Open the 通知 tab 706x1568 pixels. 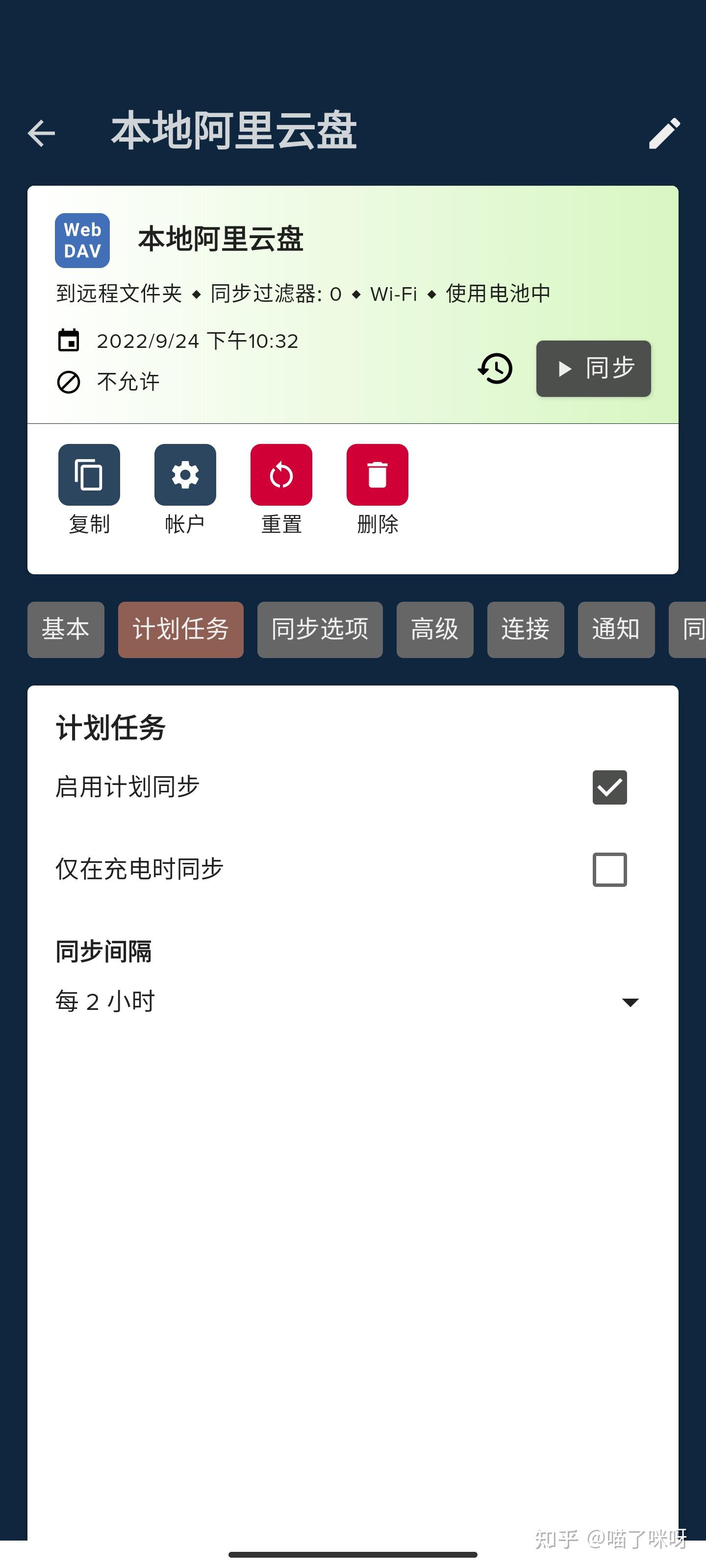616,629
